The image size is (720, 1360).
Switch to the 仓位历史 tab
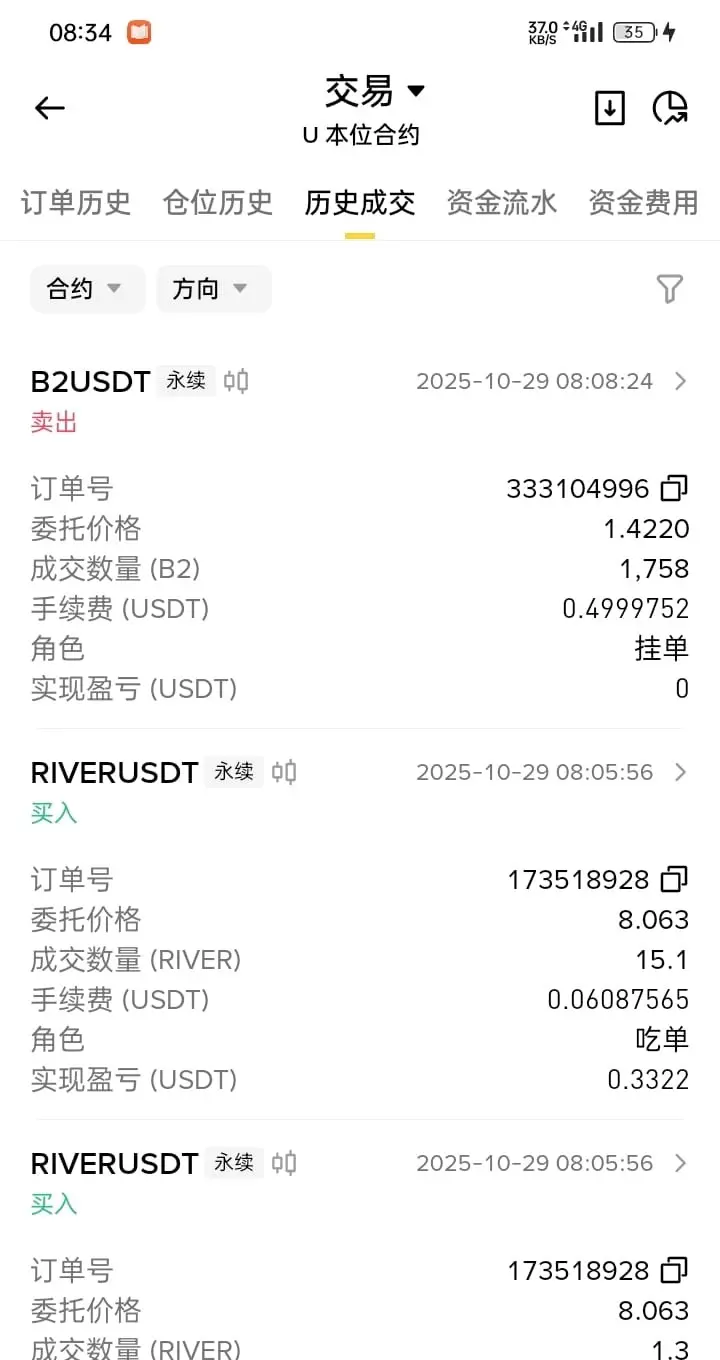click(x=218, y=203)
